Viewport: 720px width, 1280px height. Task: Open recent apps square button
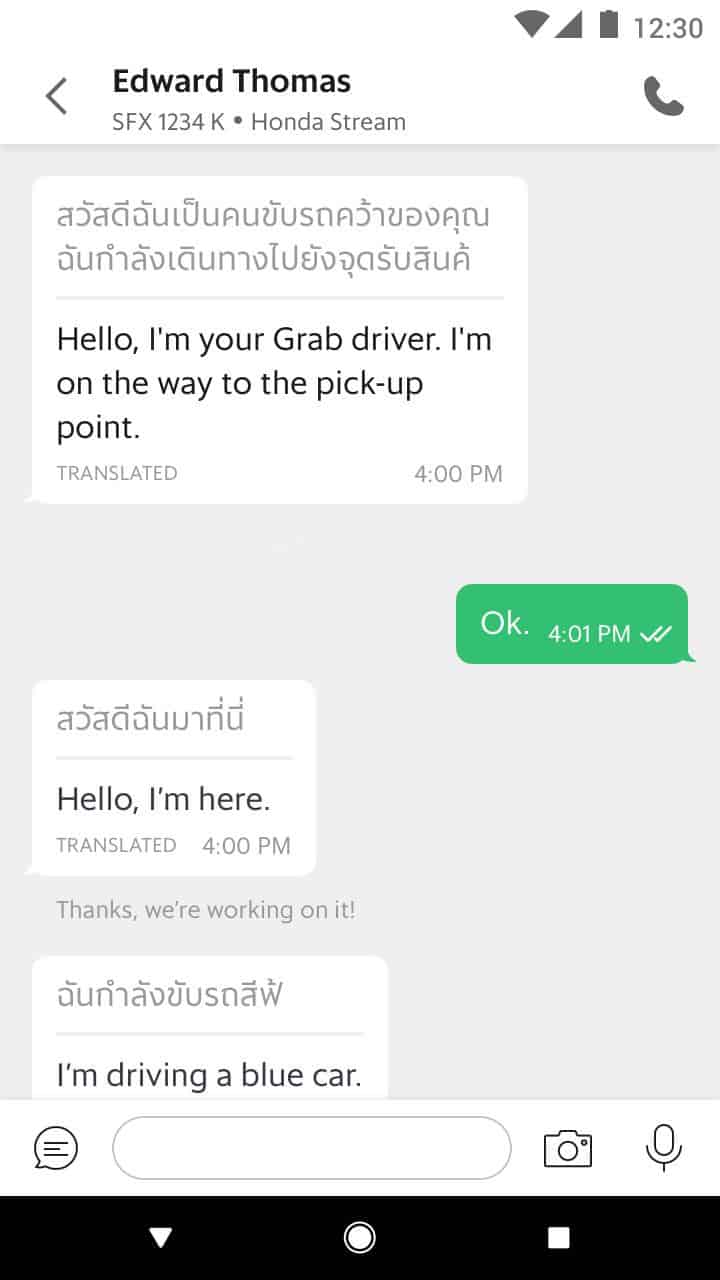[x=559, y=1238]
